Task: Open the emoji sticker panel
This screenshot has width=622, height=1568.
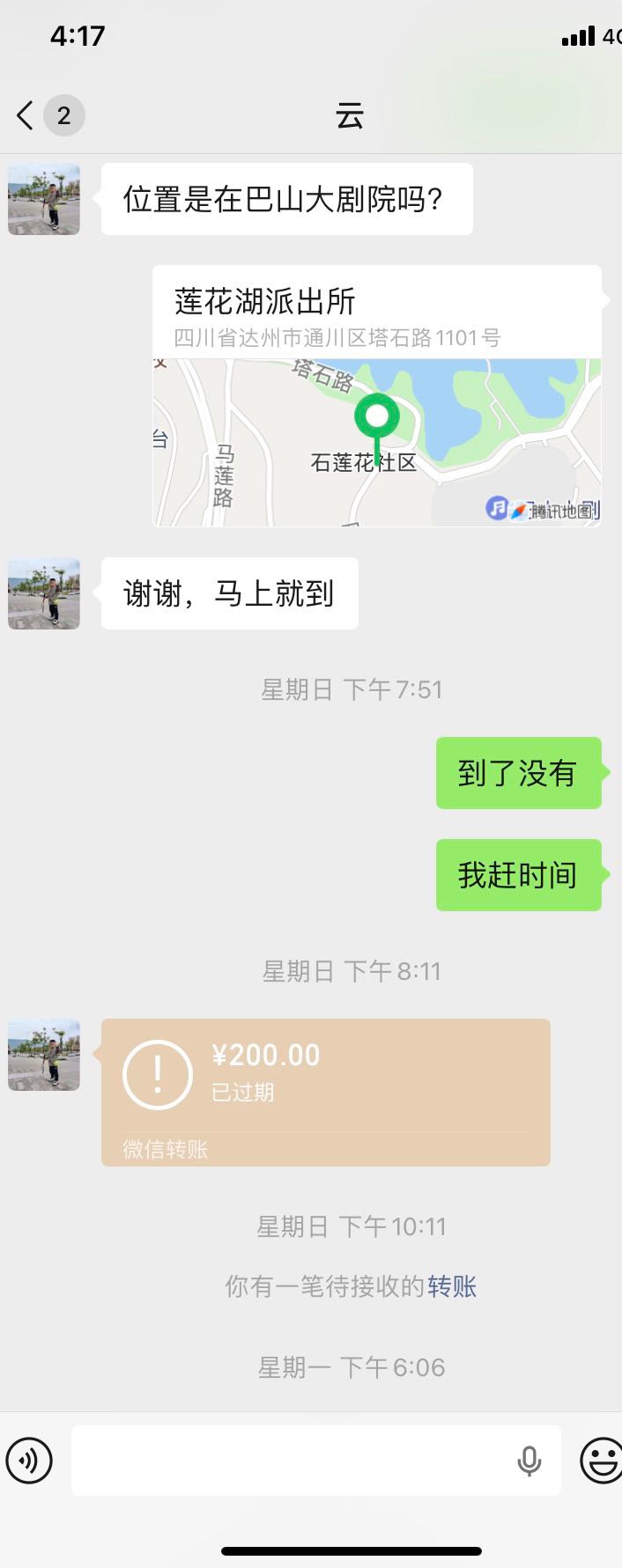Action: 602,1461
